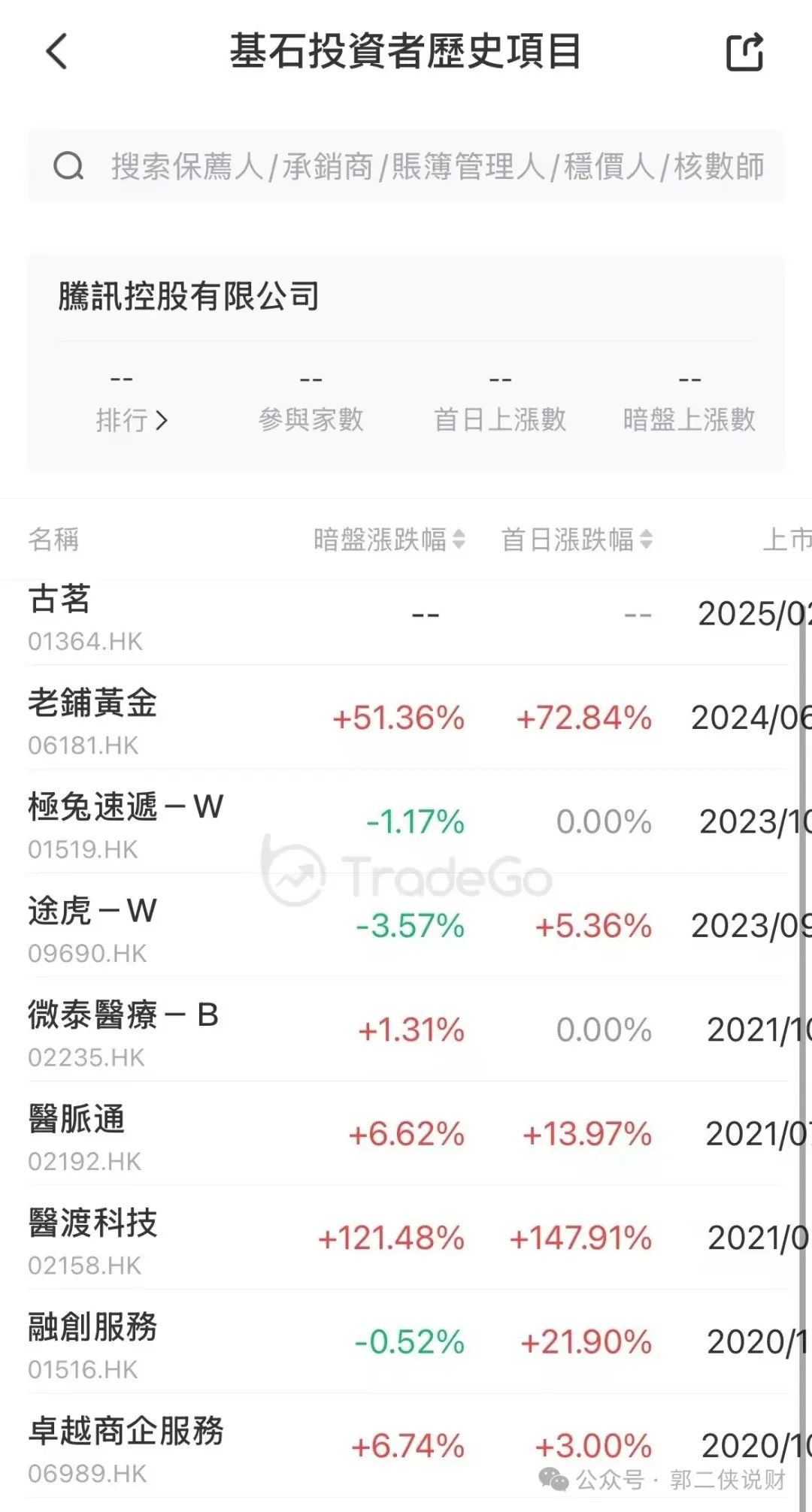The image size is (812, 1512).
Task: Open the 醫渡科技 02158.HK row
Action: 406,1238
